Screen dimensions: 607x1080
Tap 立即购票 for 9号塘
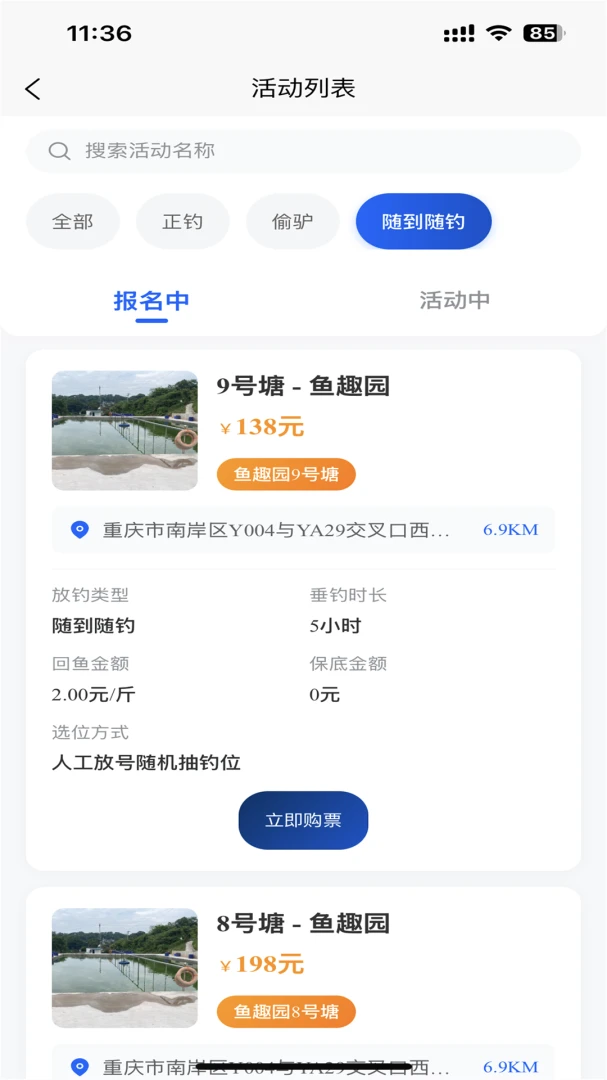pos(303,820)
